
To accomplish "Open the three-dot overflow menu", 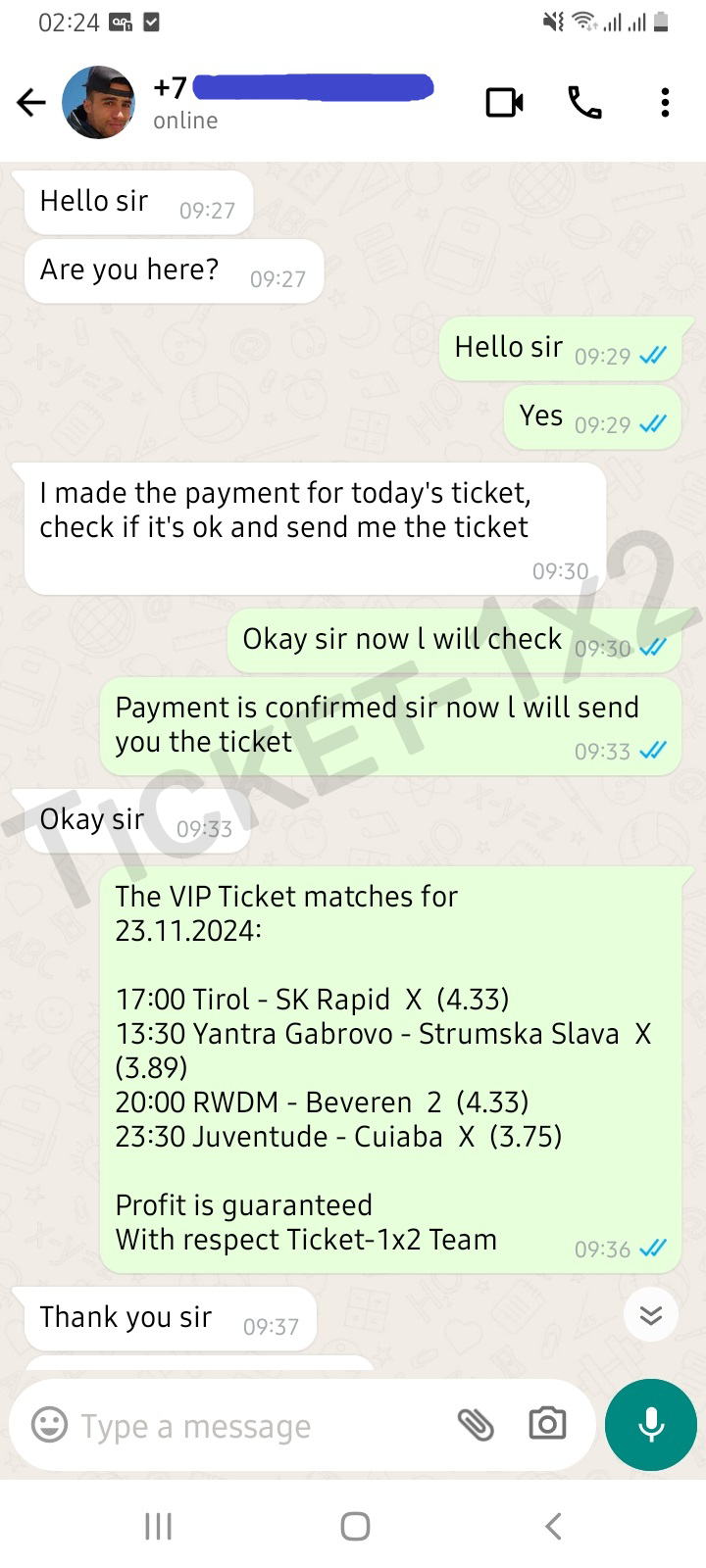I will click(x=665, y=103).
